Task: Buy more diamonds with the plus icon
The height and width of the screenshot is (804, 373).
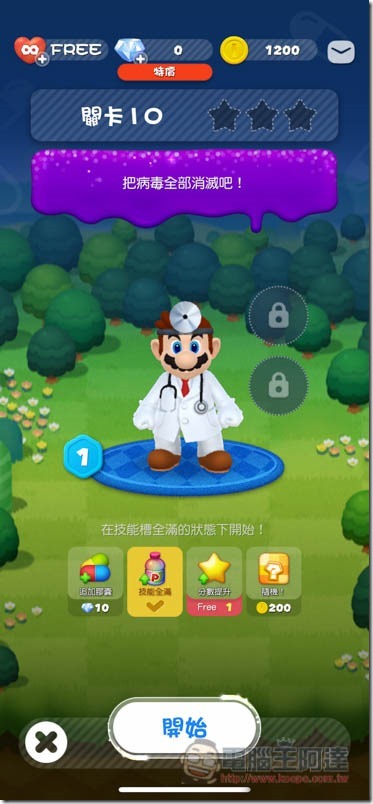Action: point(141,58)
